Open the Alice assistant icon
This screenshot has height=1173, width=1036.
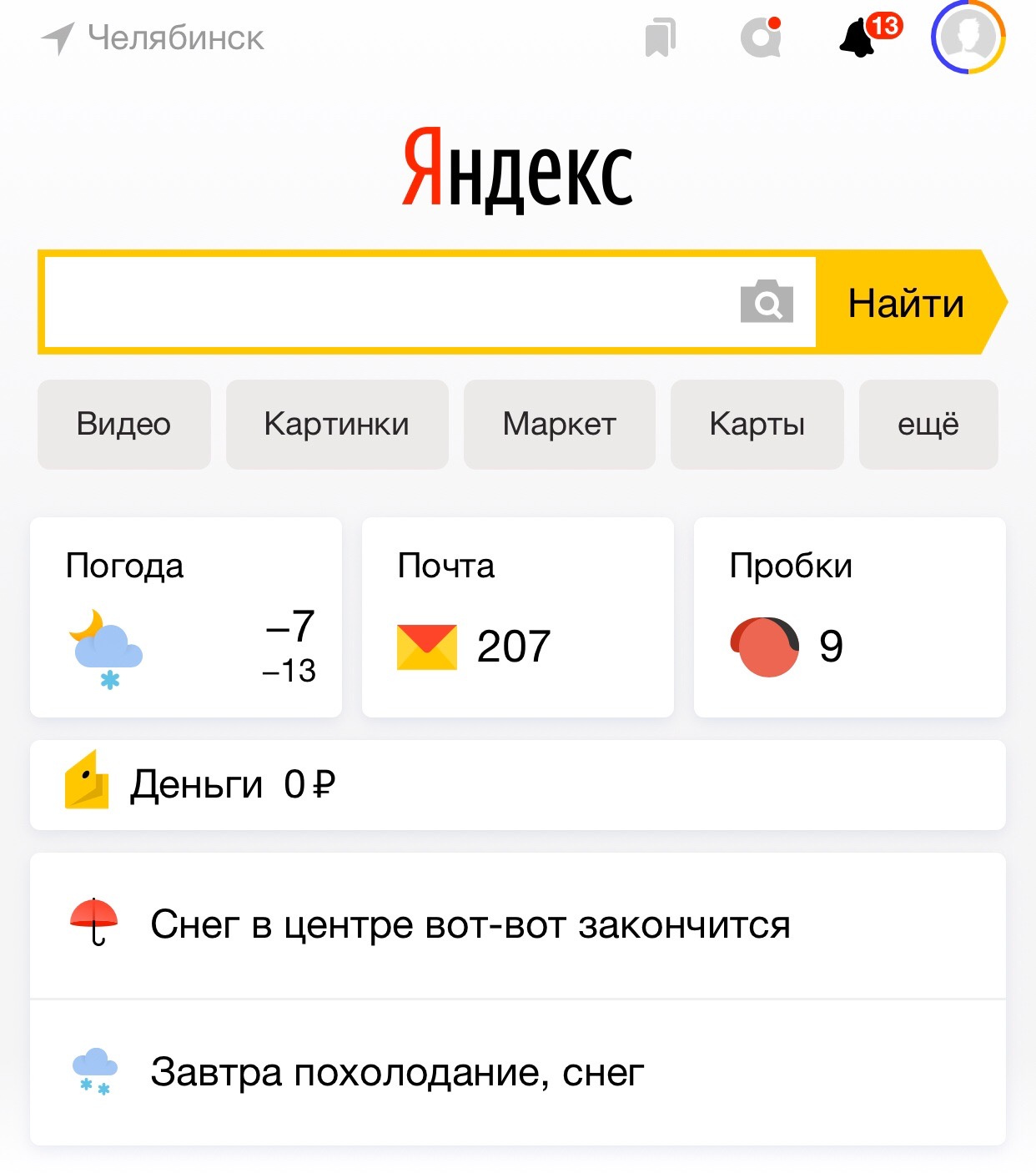point(761,38)
